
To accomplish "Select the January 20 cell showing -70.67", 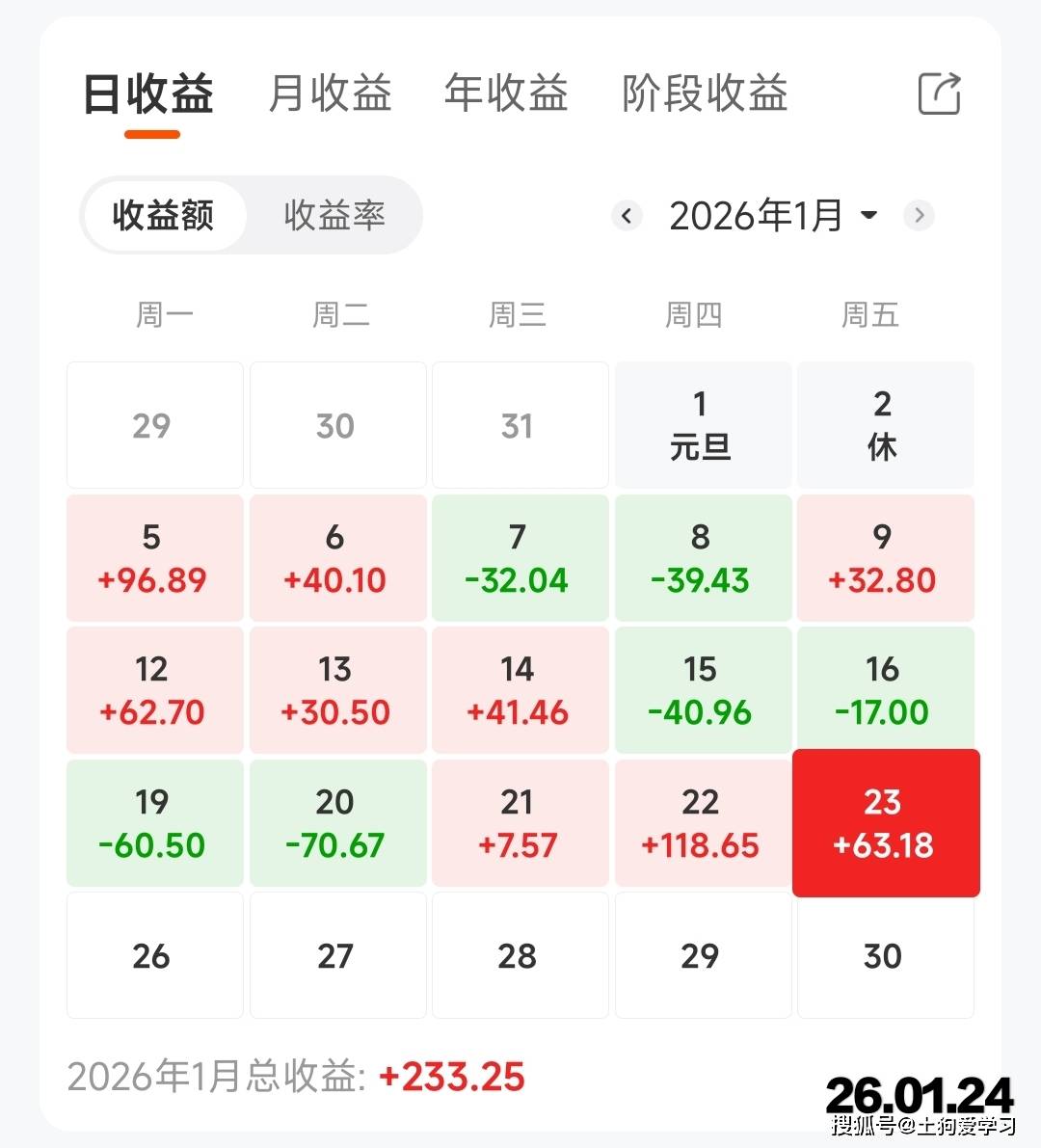I will click(x=336, y=823).
